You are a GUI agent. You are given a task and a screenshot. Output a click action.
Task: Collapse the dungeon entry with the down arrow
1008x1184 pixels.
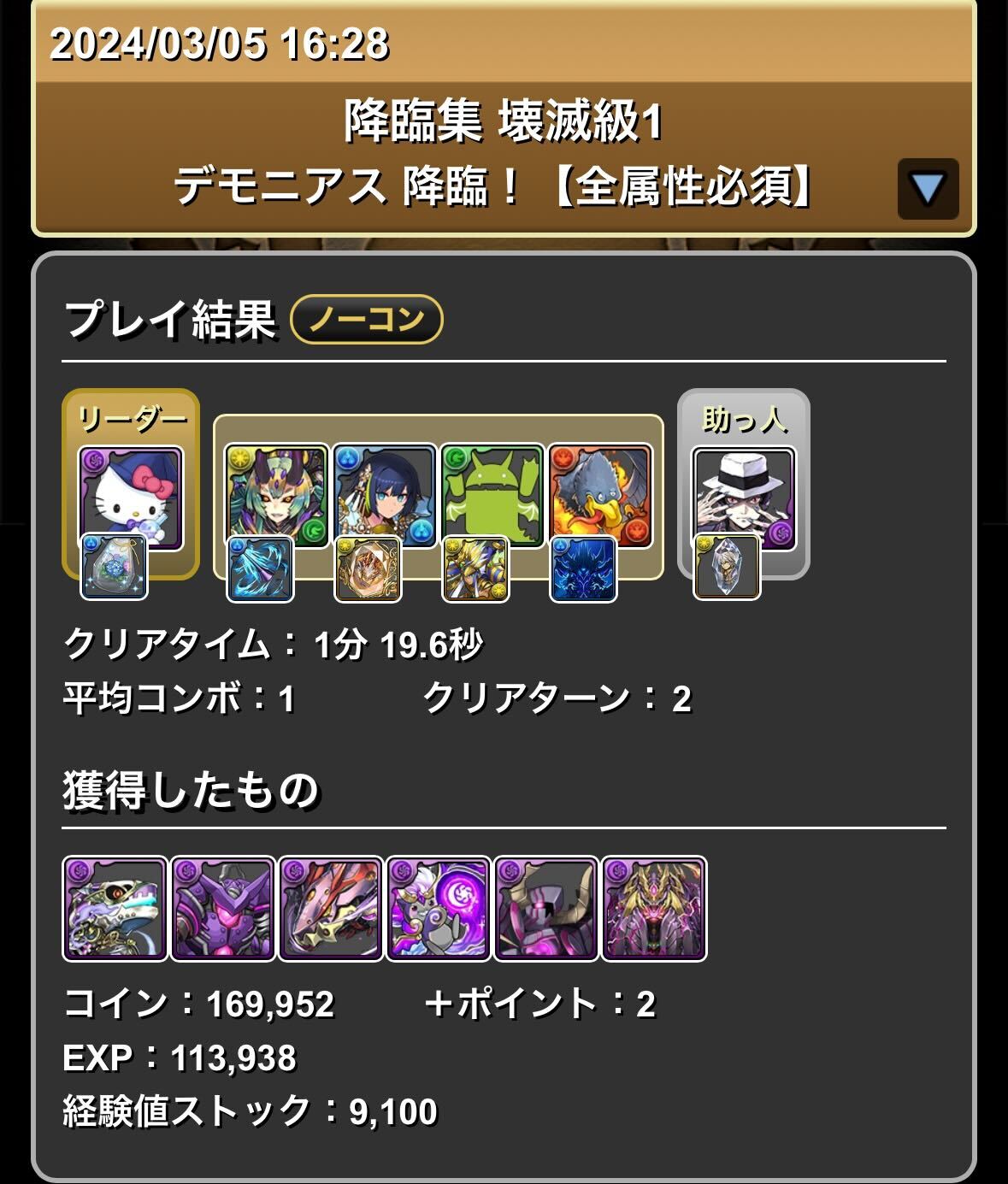coord(928,189)
